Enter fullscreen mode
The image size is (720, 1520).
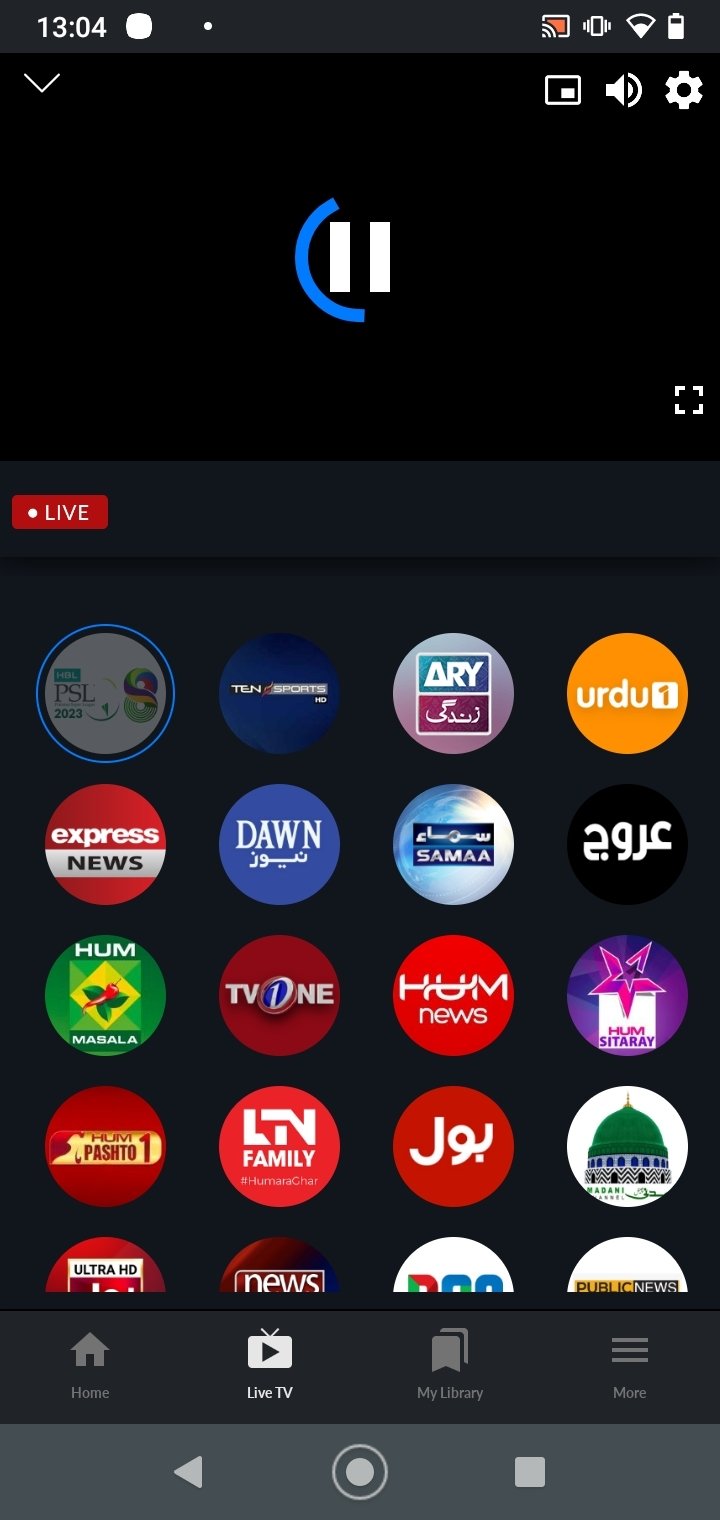click(x=689, y=400)
